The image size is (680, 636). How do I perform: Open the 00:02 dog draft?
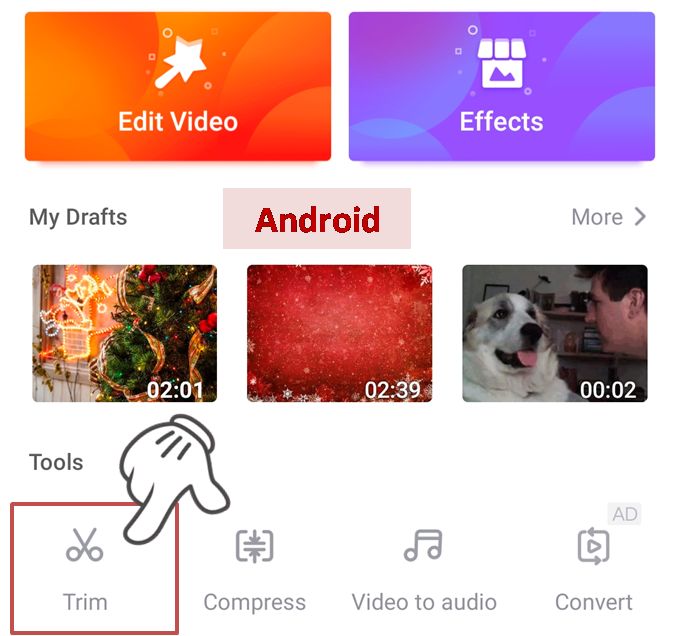(x=554, y=333)
